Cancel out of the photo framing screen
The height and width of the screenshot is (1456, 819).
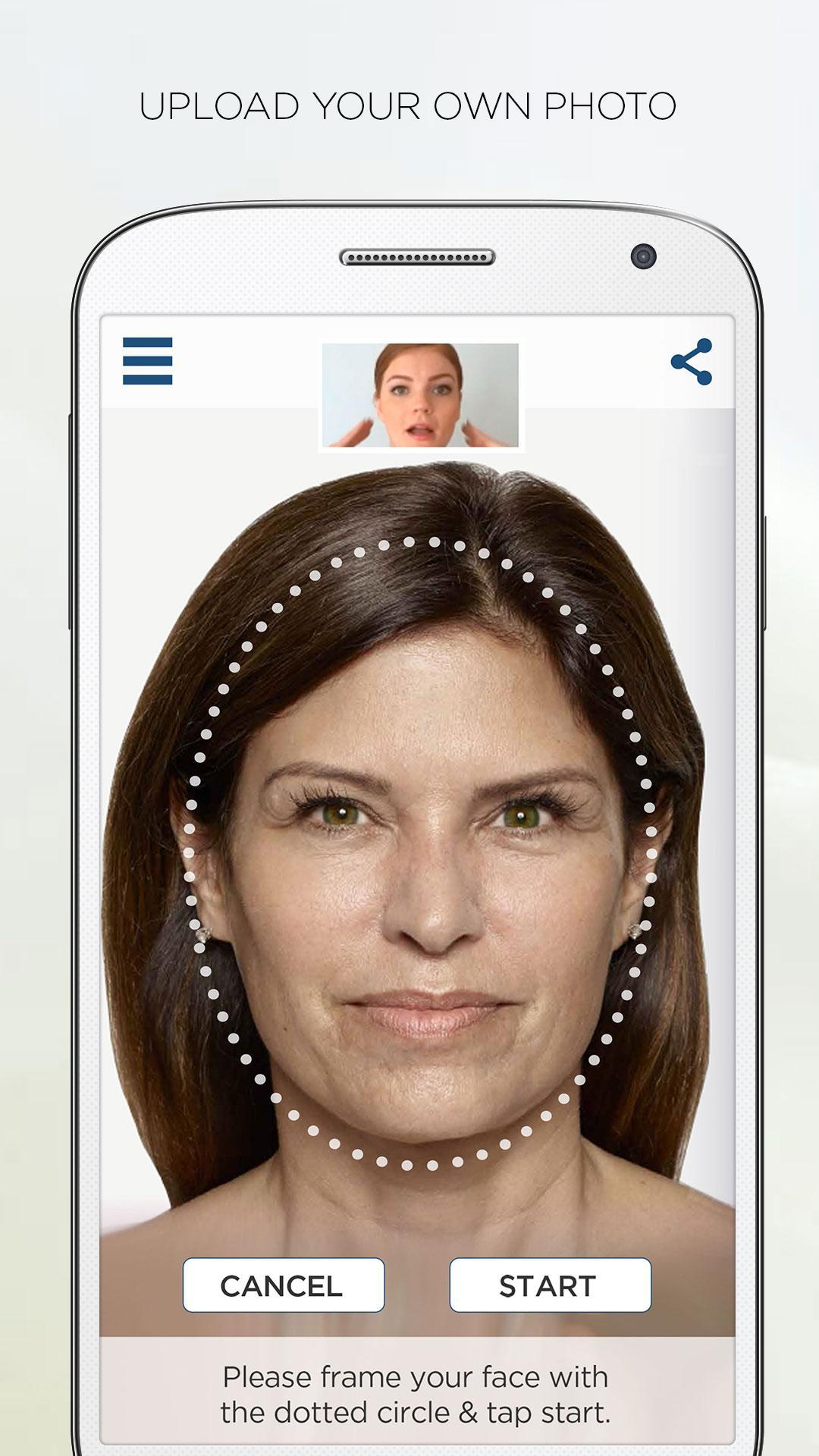tap(282, 1283)
